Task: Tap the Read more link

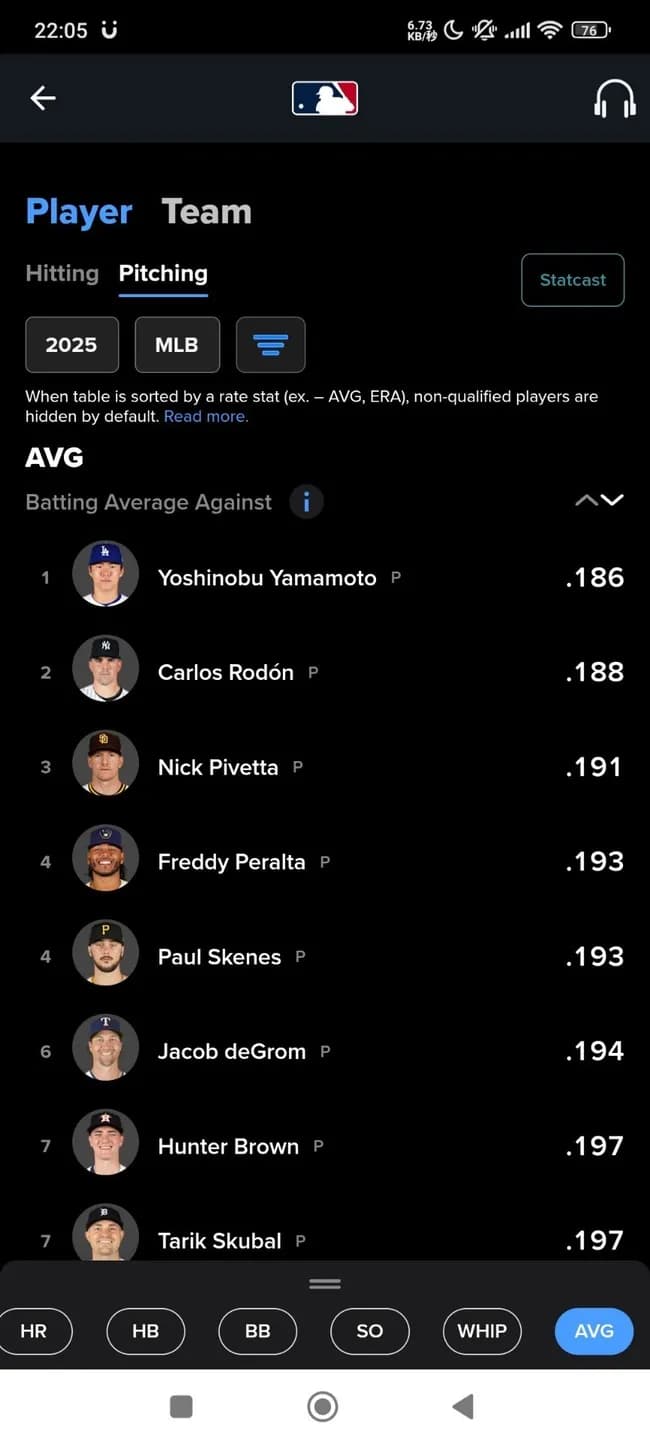Action: (x=206, y=416)
